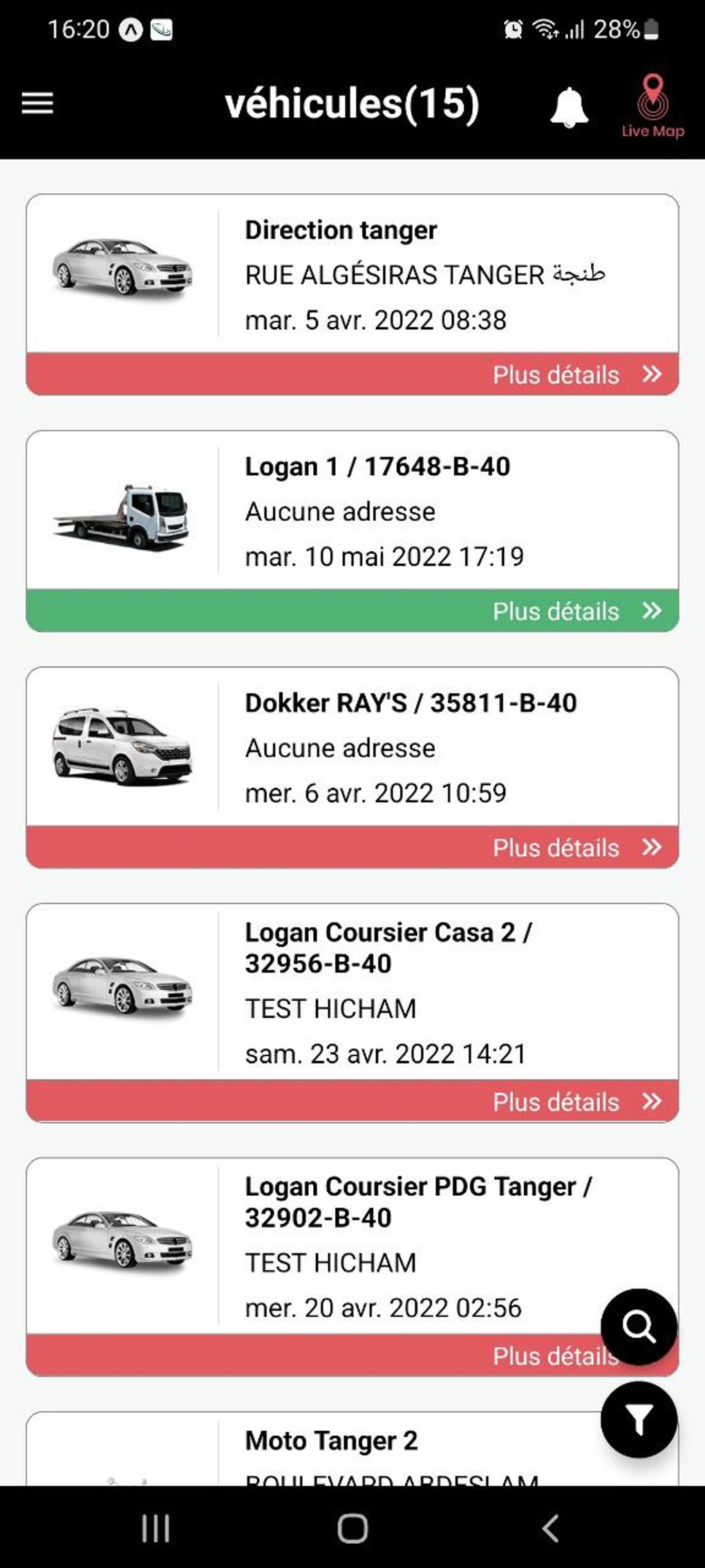
Task: Open Plus détails for Logan Coursier PDG Tanger
Action: pos(539,1356)
